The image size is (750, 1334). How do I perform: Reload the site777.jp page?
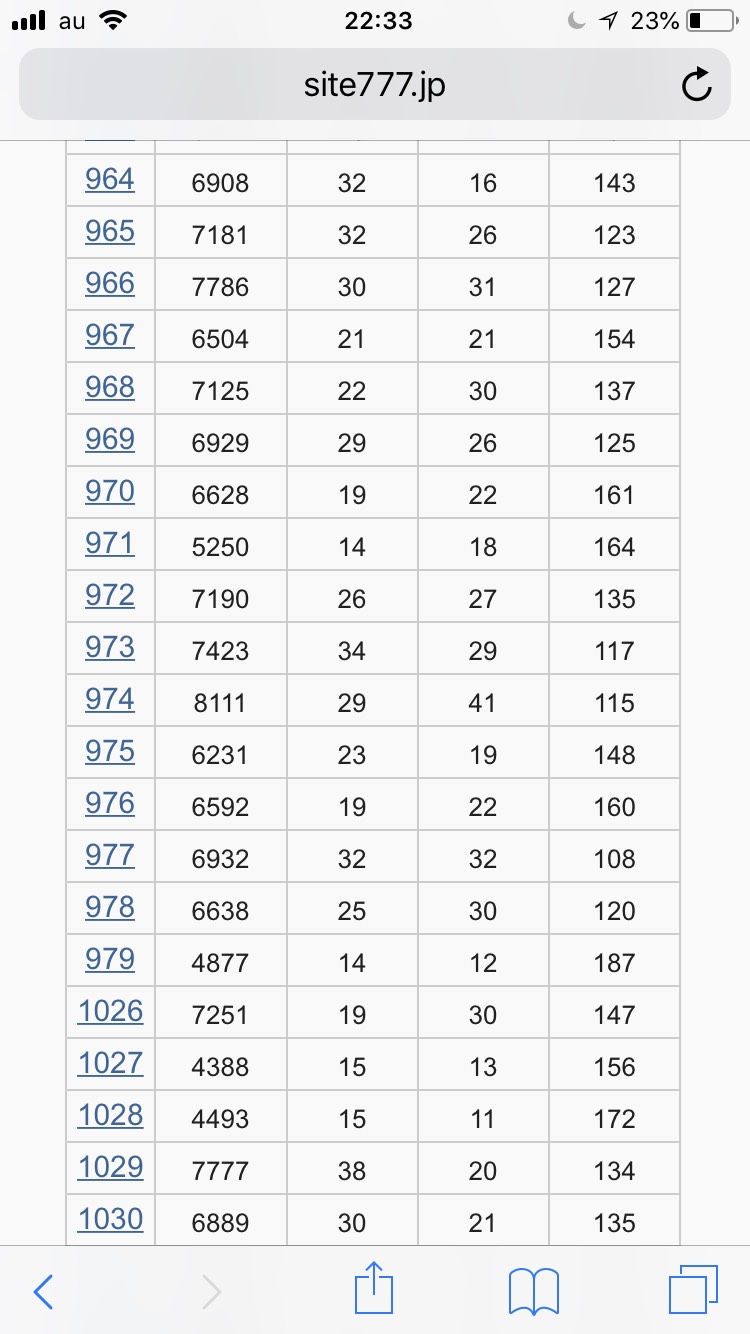[696, 86]
